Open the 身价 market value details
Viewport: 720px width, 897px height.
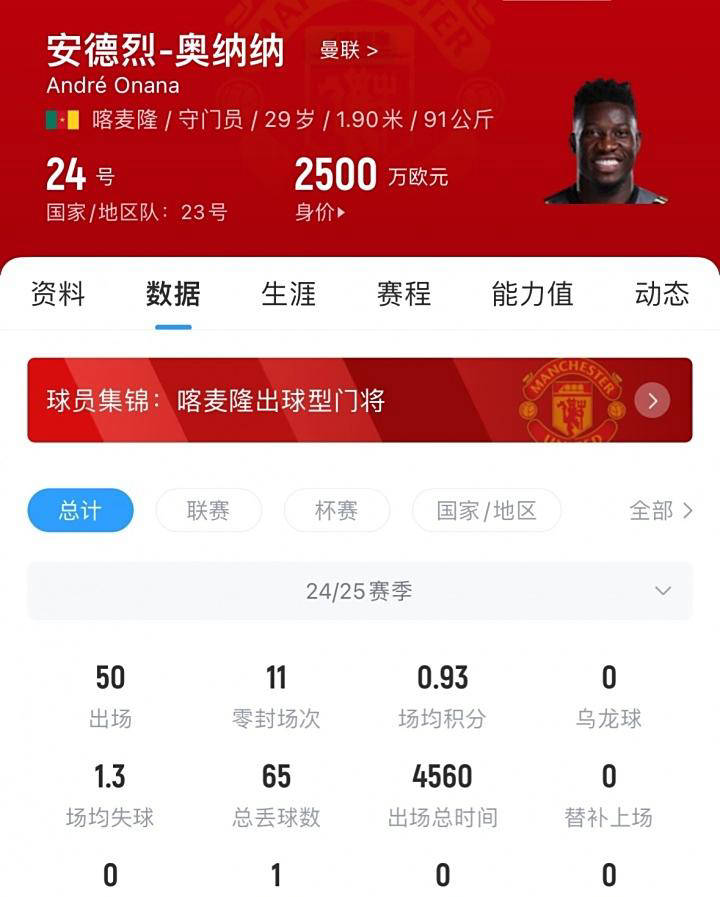coord(320,212)
